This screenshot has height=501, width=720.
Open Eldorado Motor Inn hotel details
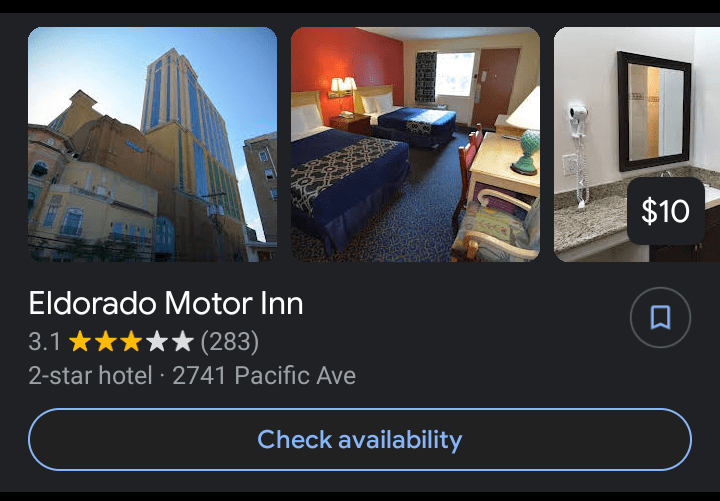tap(166, 303)
